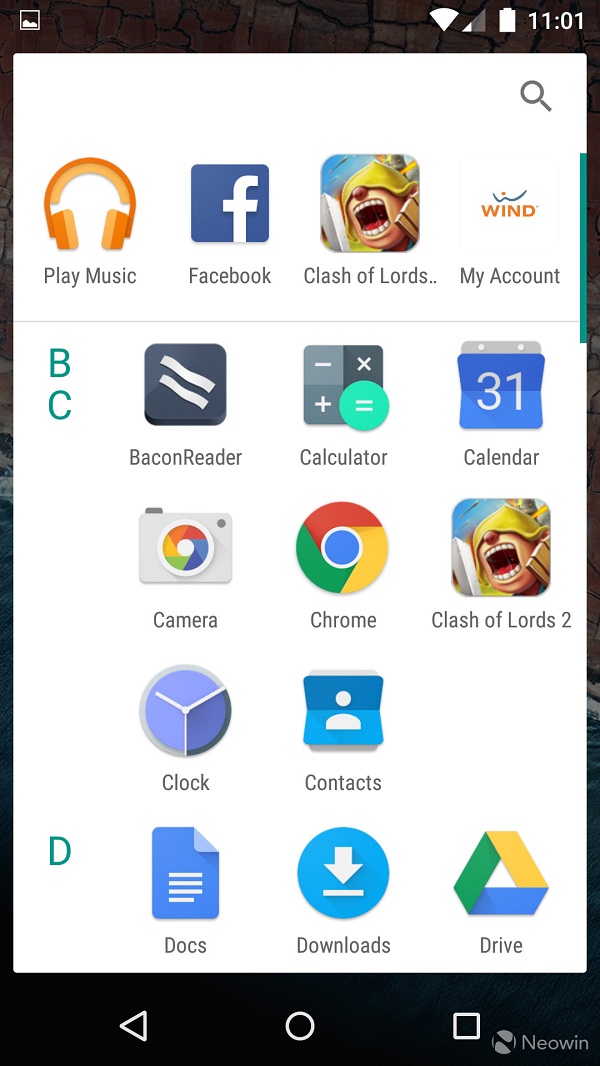The image size is (600, 1066).
Task: Go back with the navigation back button
Action: click(133, 1025)
